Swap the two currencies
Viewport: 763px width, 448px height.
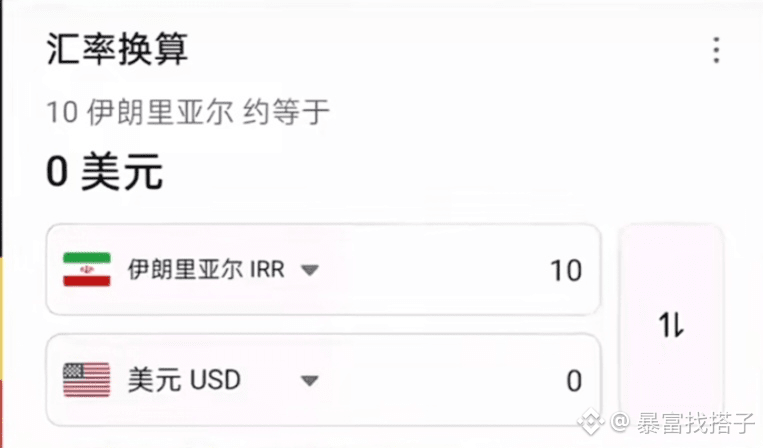point(671,325)
